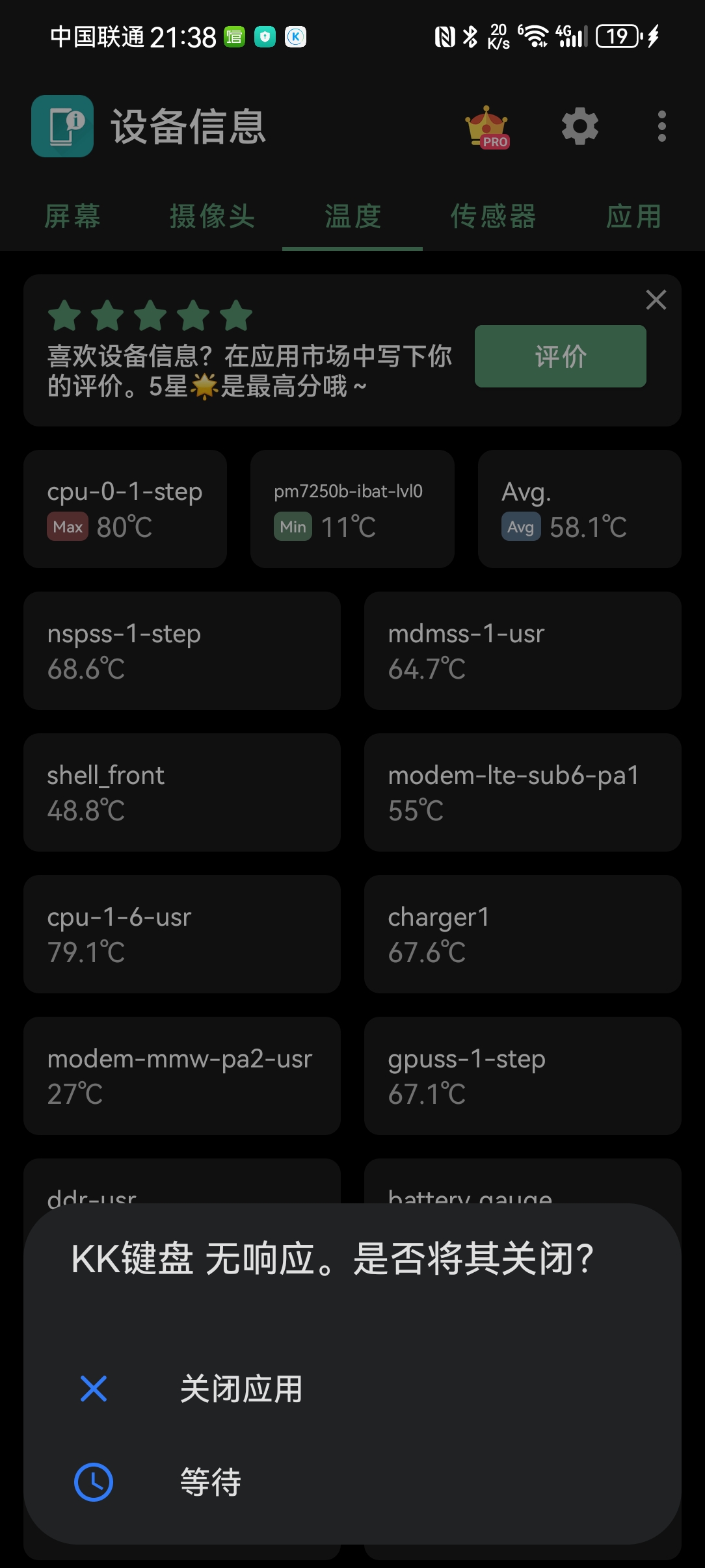This screenshot has width=705, height=1568.
Task: Open the PRO crown upgrade icon
Action: 487,127
